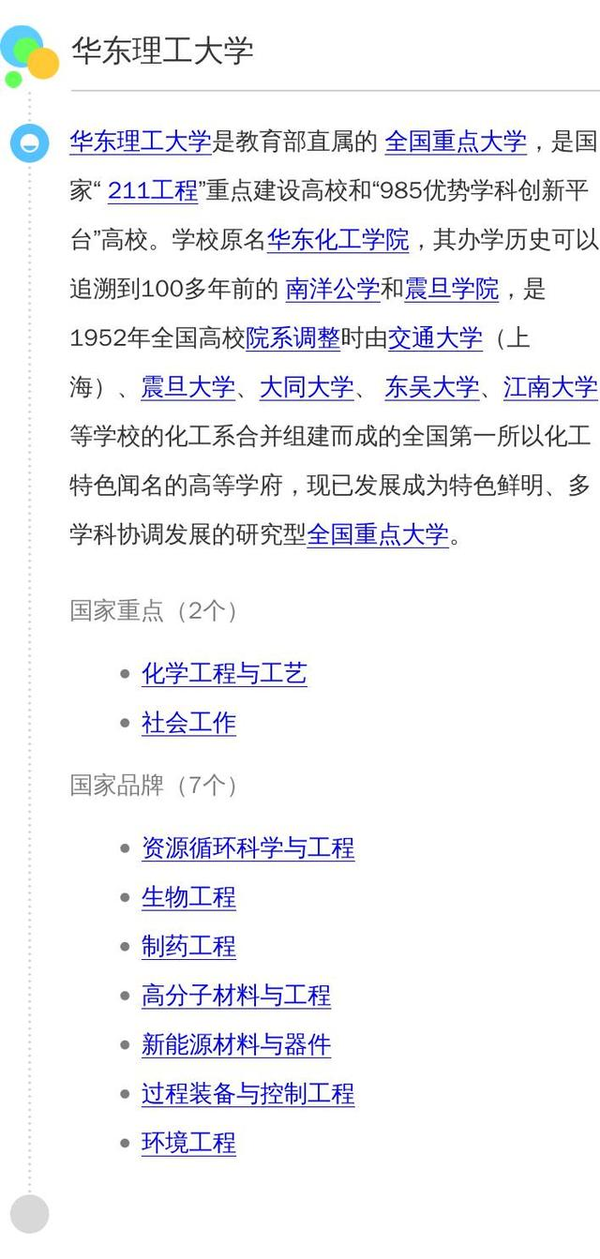Open the 大同大学 link
This screenshot has width=600, height=1259.
pos(306,387)
